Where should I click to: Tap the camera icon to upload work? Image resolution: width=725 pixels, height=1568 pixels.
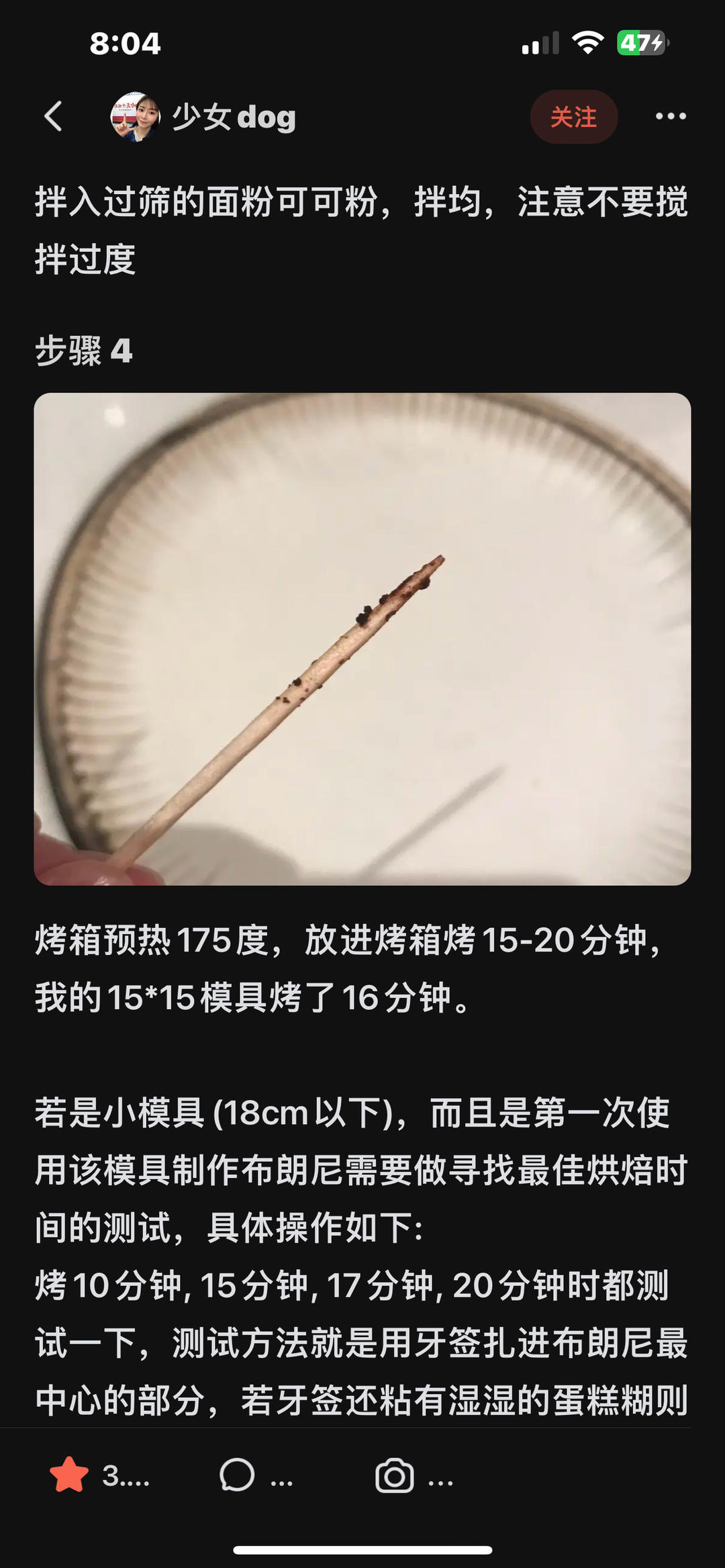tap(395, 1475)
